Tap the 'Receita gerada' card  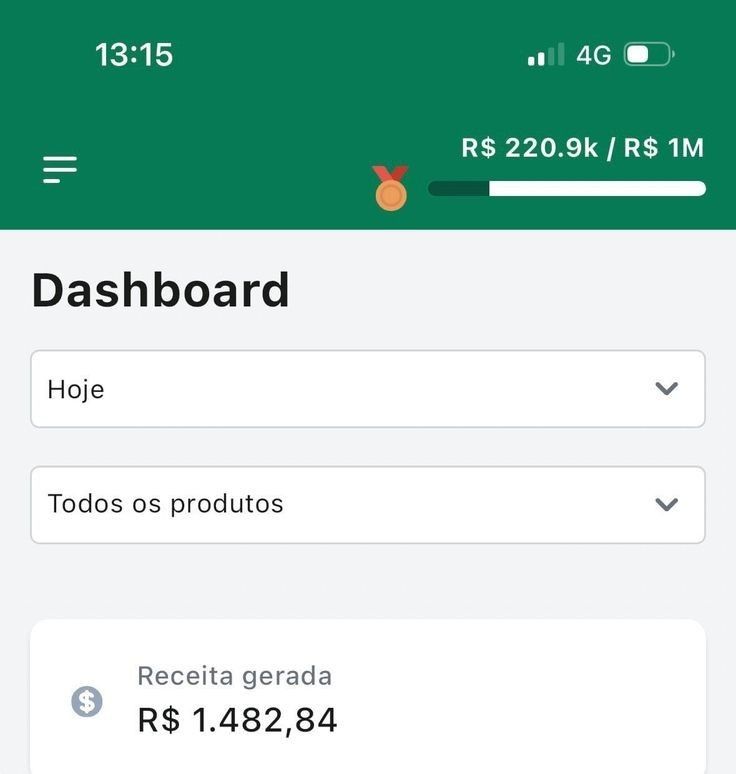point(368,698)
